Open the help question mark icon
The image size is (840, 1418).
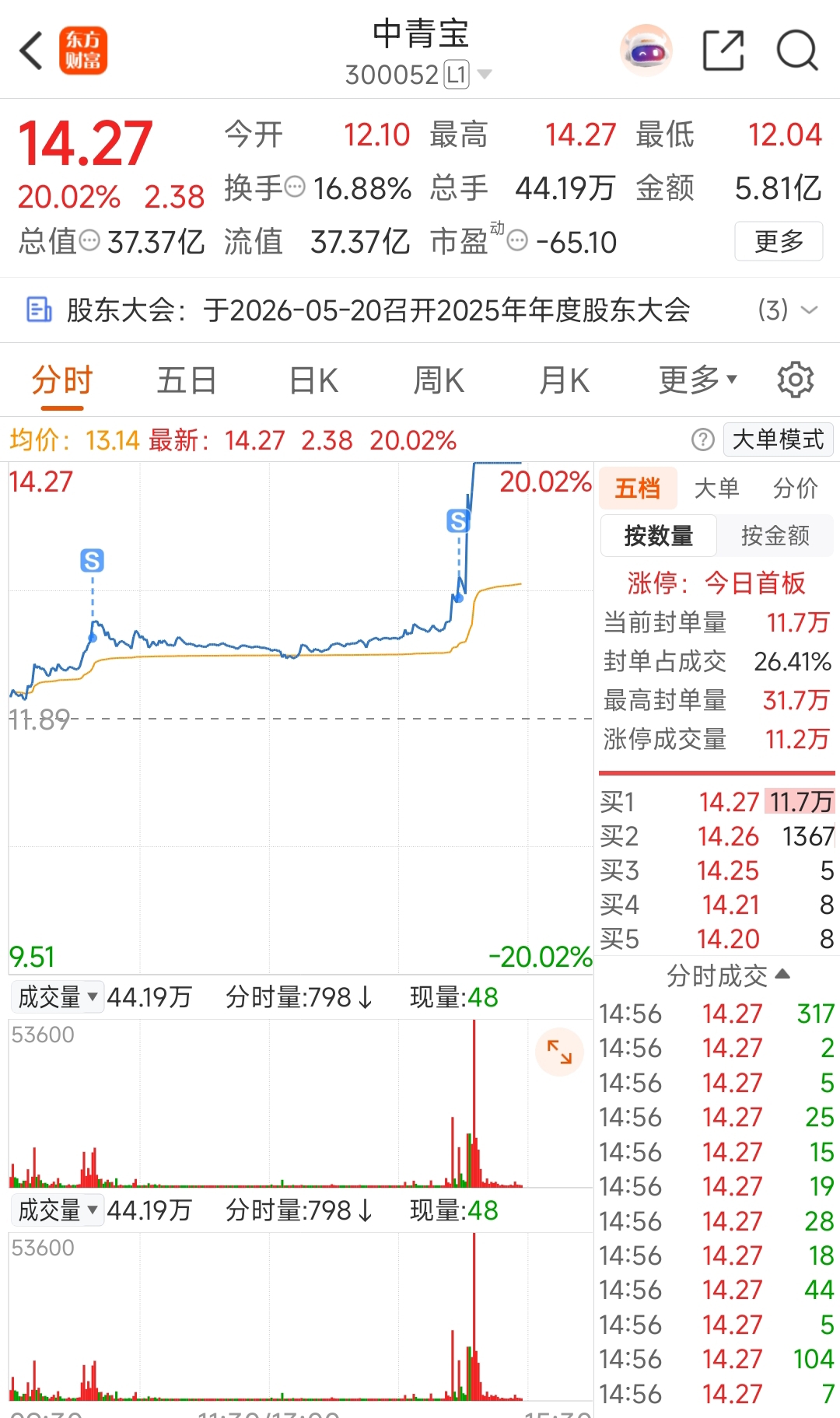(702, 439)
